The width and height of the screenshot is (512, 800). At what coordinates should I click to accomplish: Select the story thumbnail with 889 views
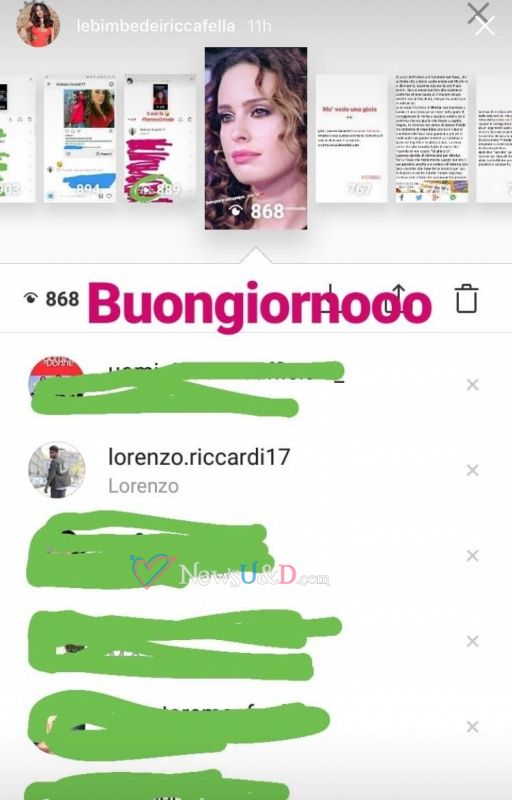click(160, 138)
